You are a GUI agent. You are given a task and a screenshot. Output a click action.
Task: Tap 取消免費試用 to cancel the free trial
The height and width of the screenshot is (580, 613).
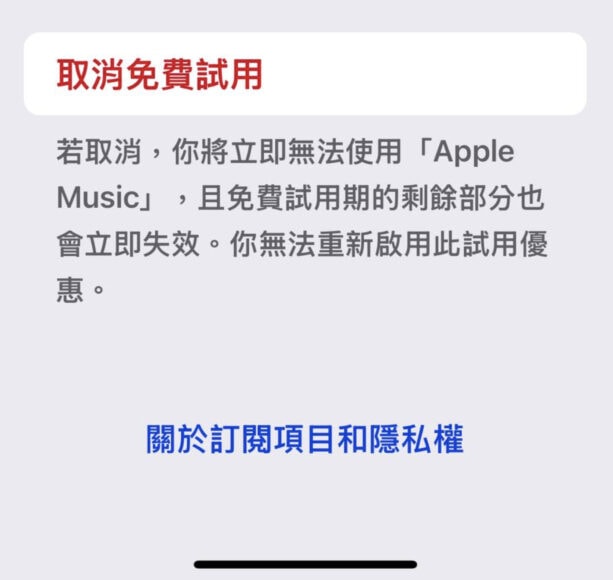[x=160, y=76]
